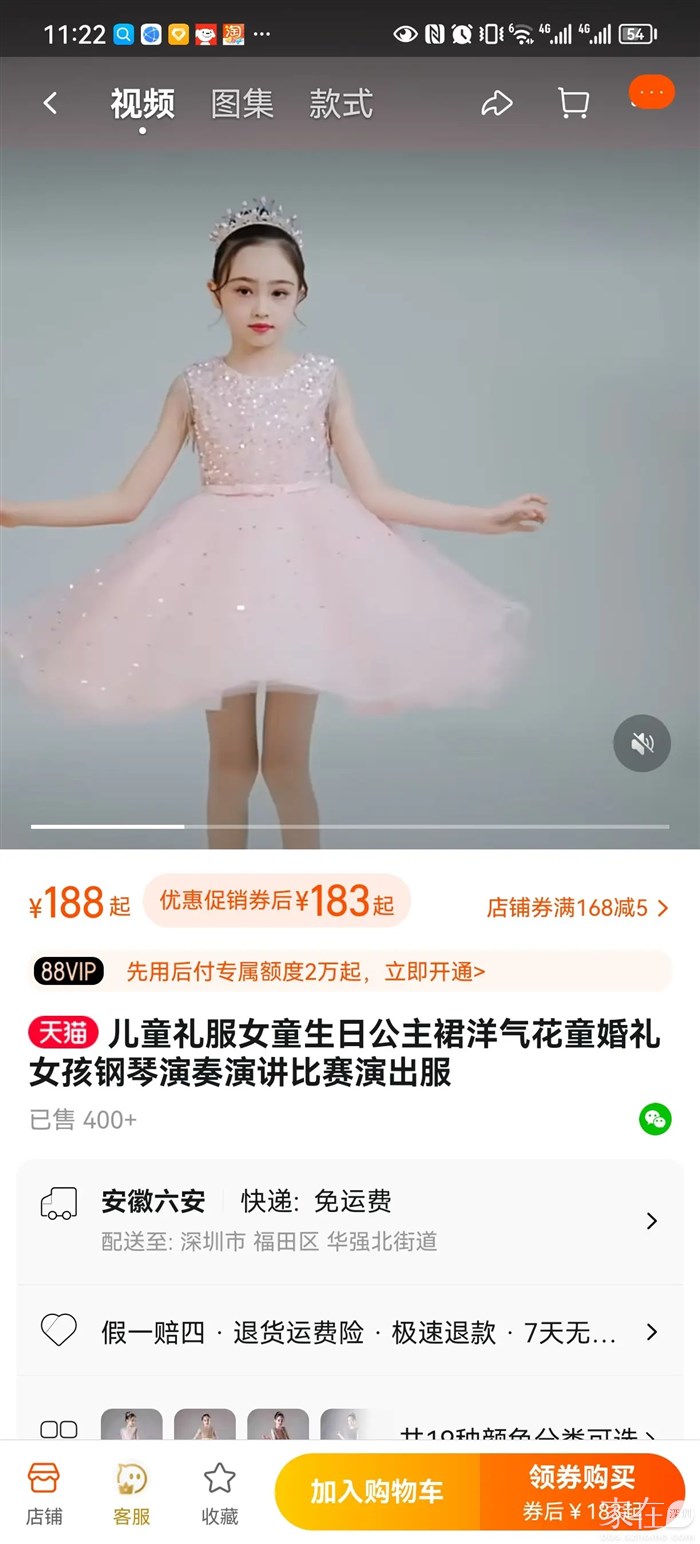
Task: Switch to the 图集 tab
Action: coord(242,104)
